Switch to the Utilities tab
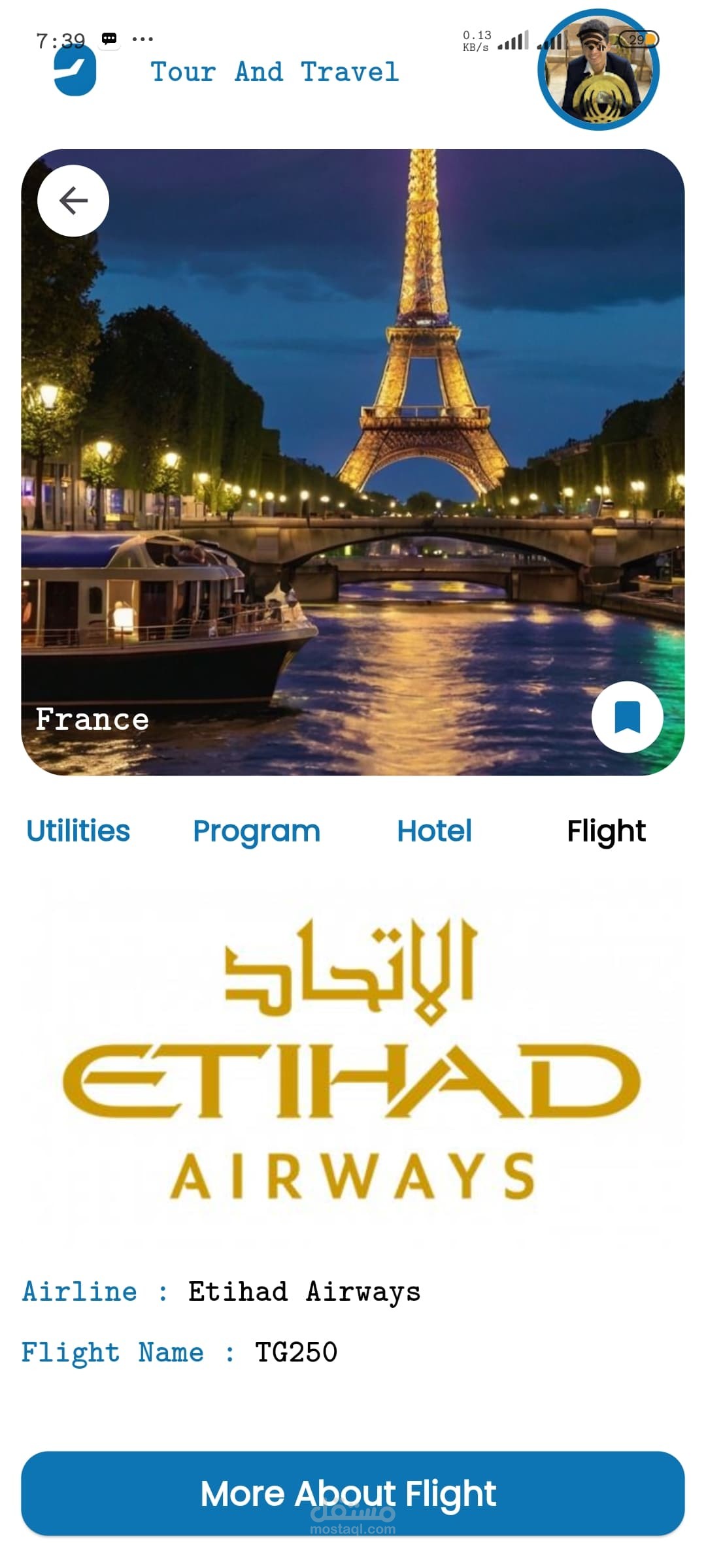This screenshot has width=706, height=1568. click(x=78, y=831)
